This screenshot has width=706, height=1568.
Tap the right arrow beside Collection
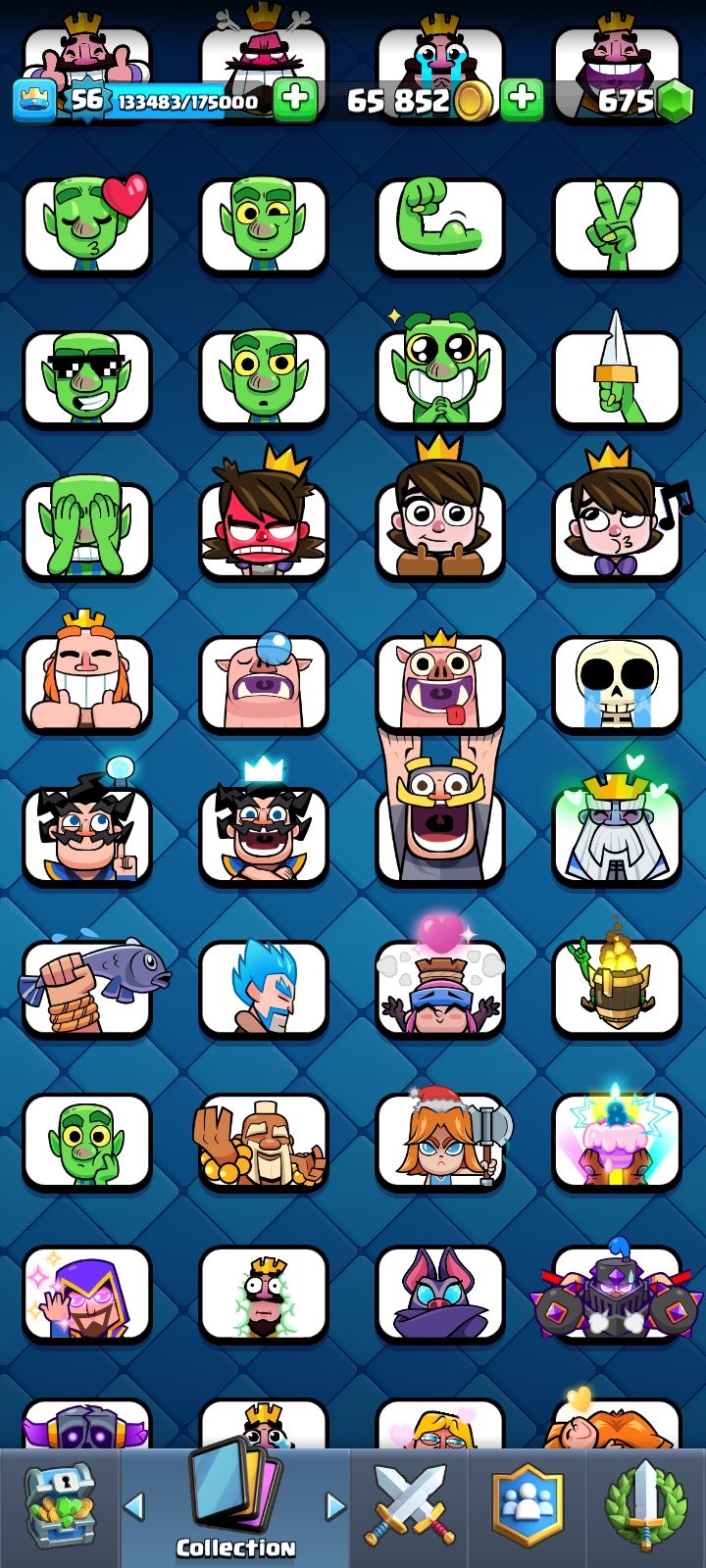pos(335,1505)
